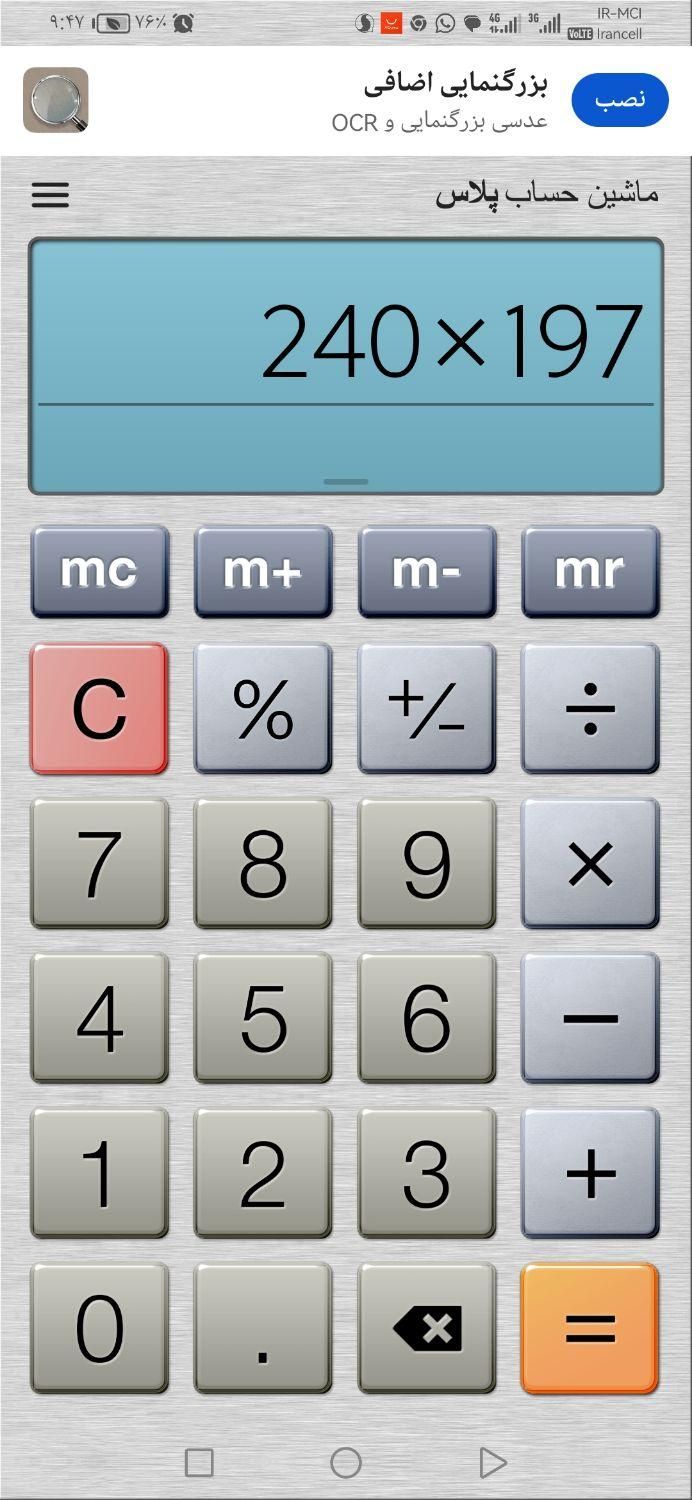Enter the digit 5

[263, 1018]
